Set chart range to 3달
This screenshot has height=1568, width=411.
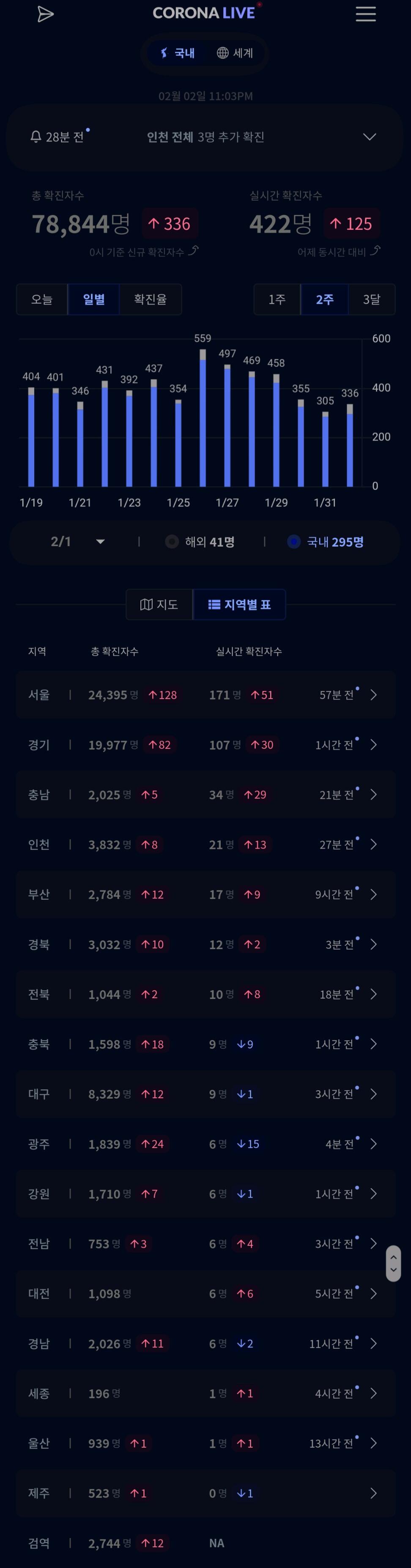point(371,299)
